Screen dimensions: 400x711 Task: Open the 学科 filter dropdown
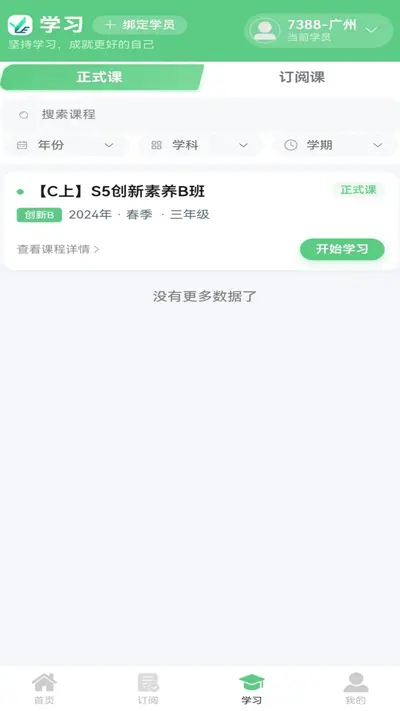[x=200, y=145]
